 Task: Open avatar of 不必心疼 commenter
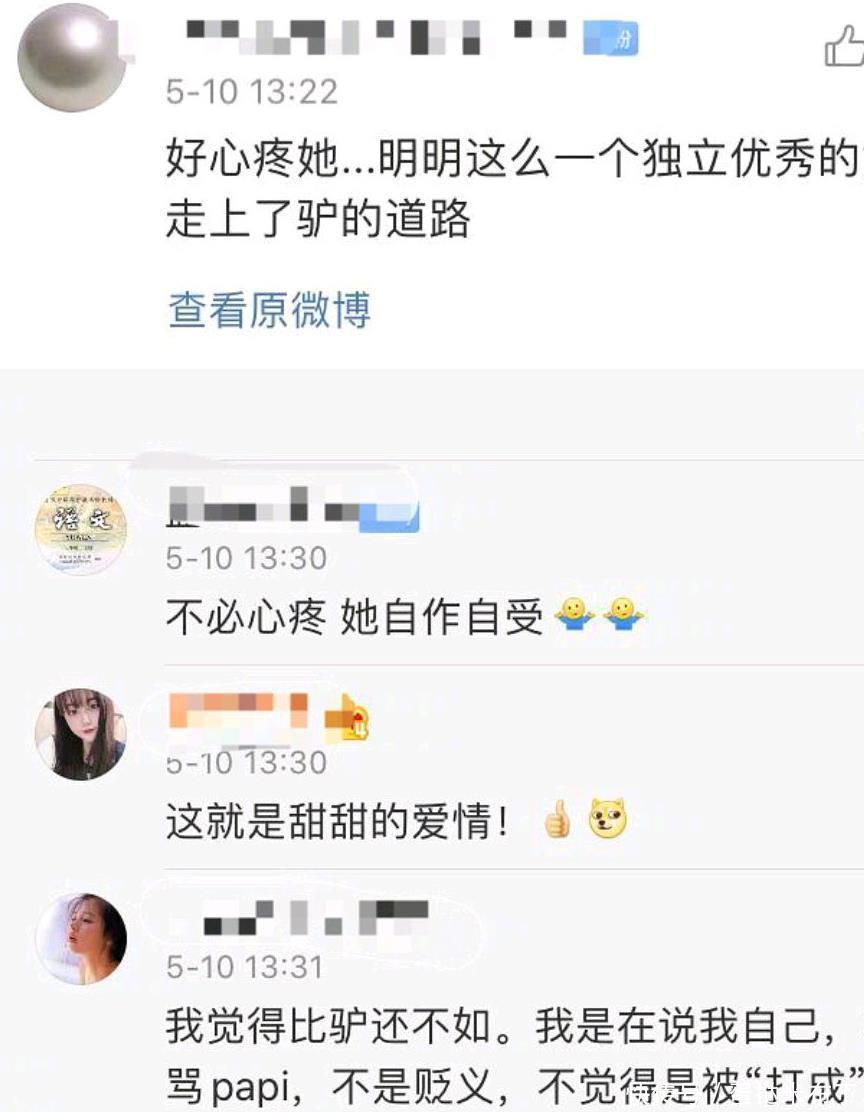81,530
